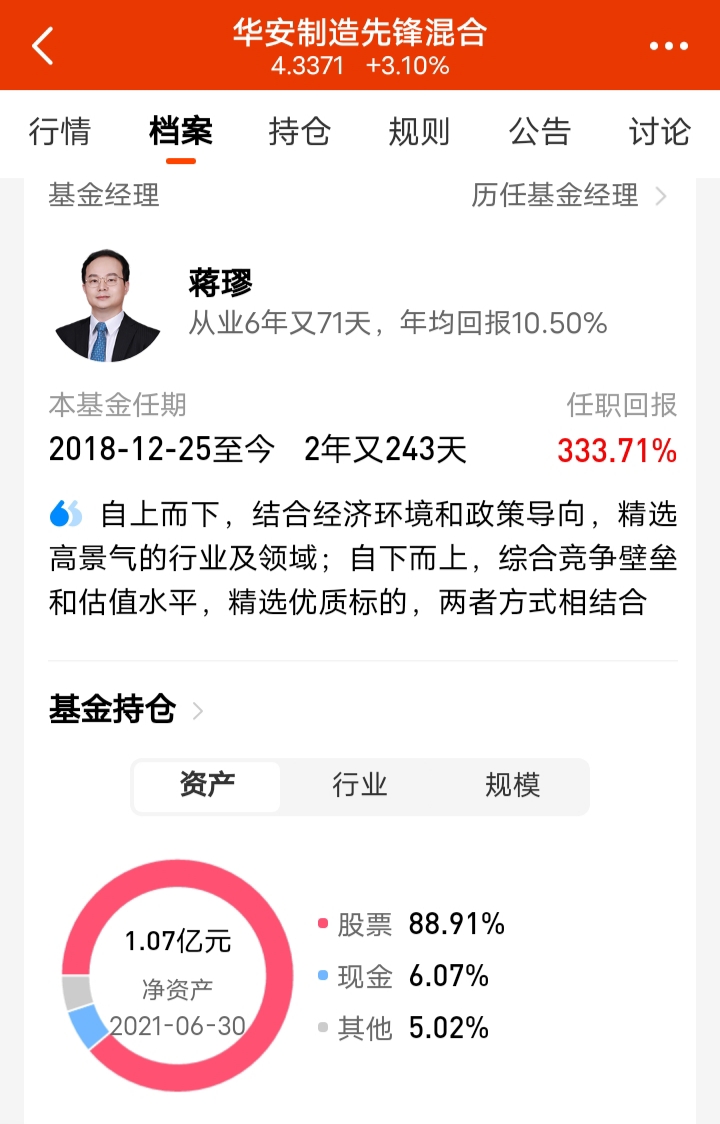The height and width of the screenshot is (1124, 720).
Task: View 历任基金经理 list
Action: coord(568,196)
